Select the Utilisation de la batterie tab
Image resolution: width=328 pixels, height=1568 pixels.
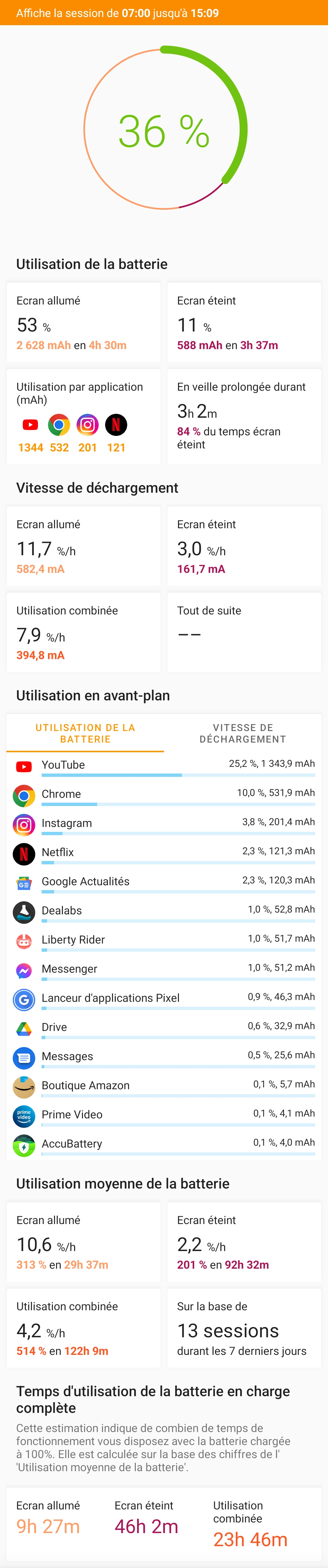85,733
